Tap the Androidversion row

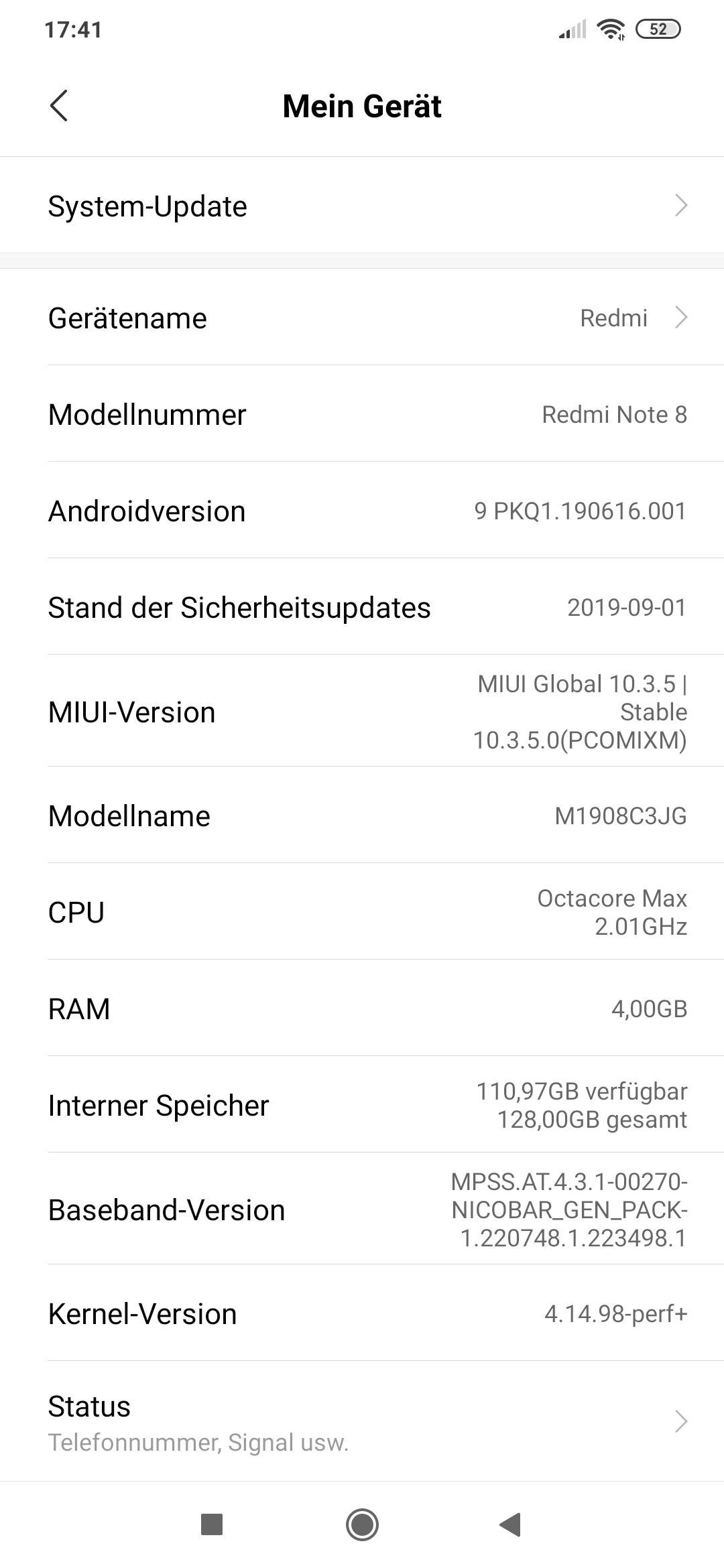[x=362, y=511]
